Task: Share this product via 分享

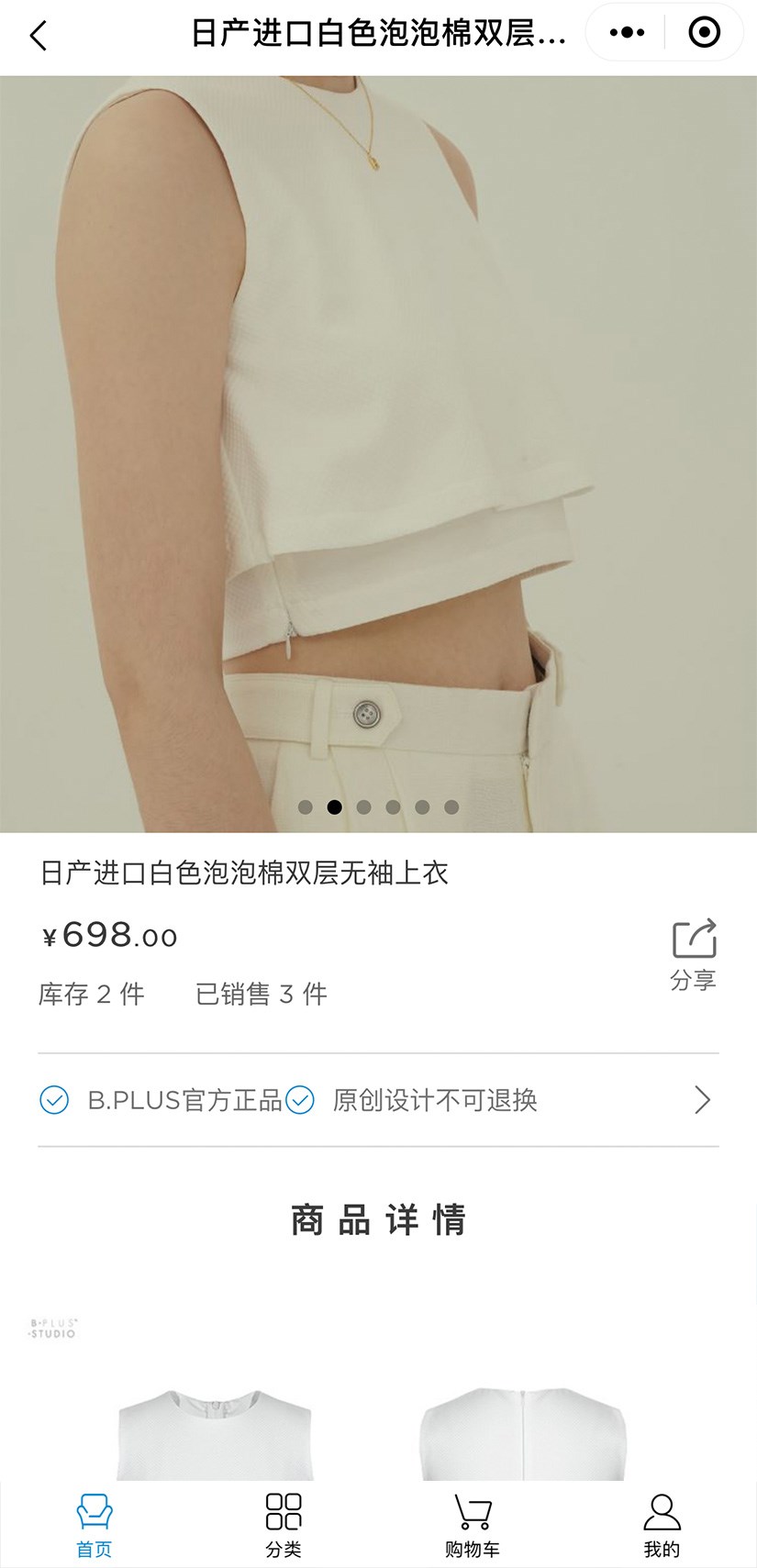Action: pos(694,954)
